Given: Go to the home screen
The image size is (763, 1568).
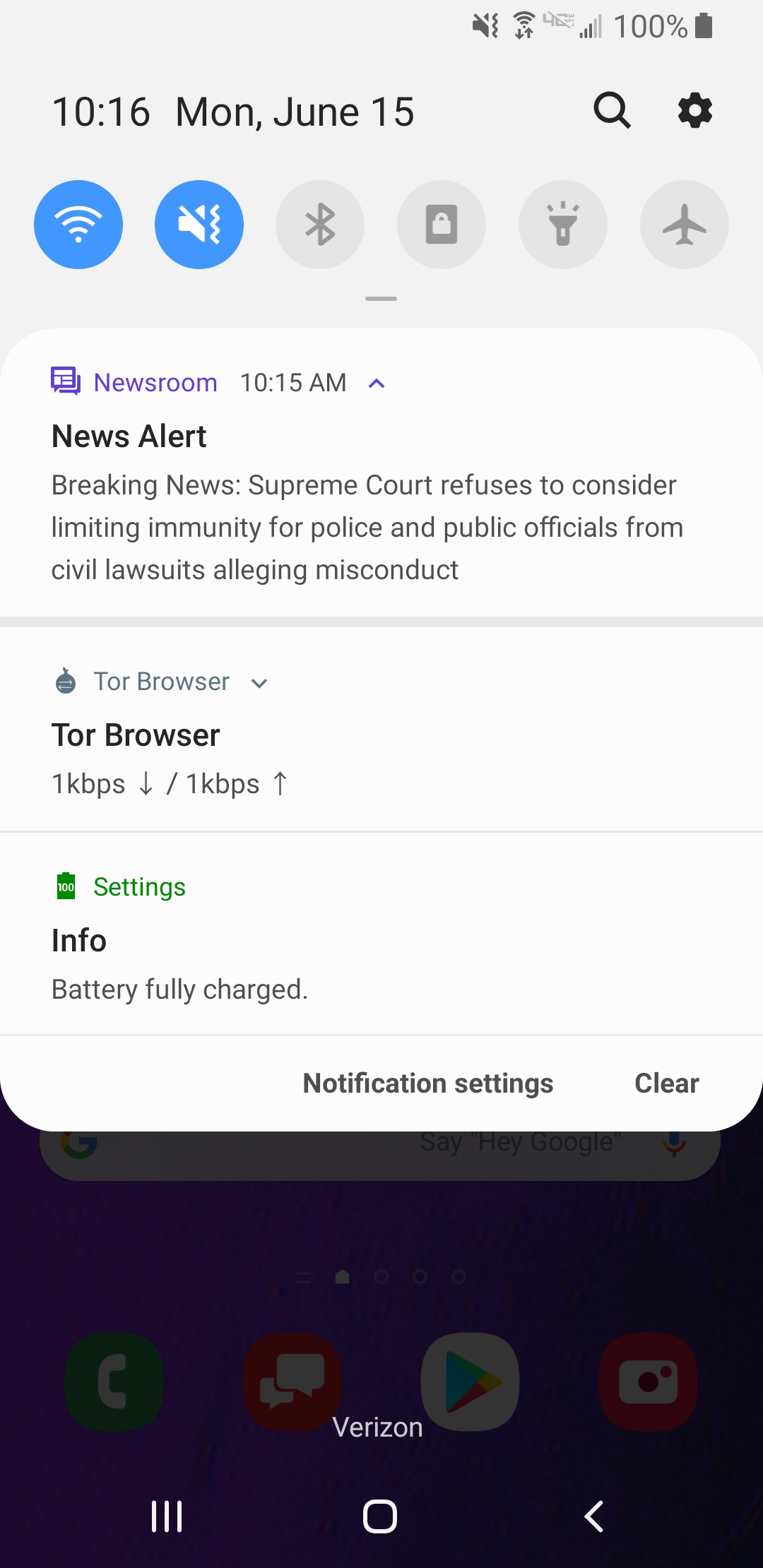Looking at the screenshot, I should pos(380,1516).
